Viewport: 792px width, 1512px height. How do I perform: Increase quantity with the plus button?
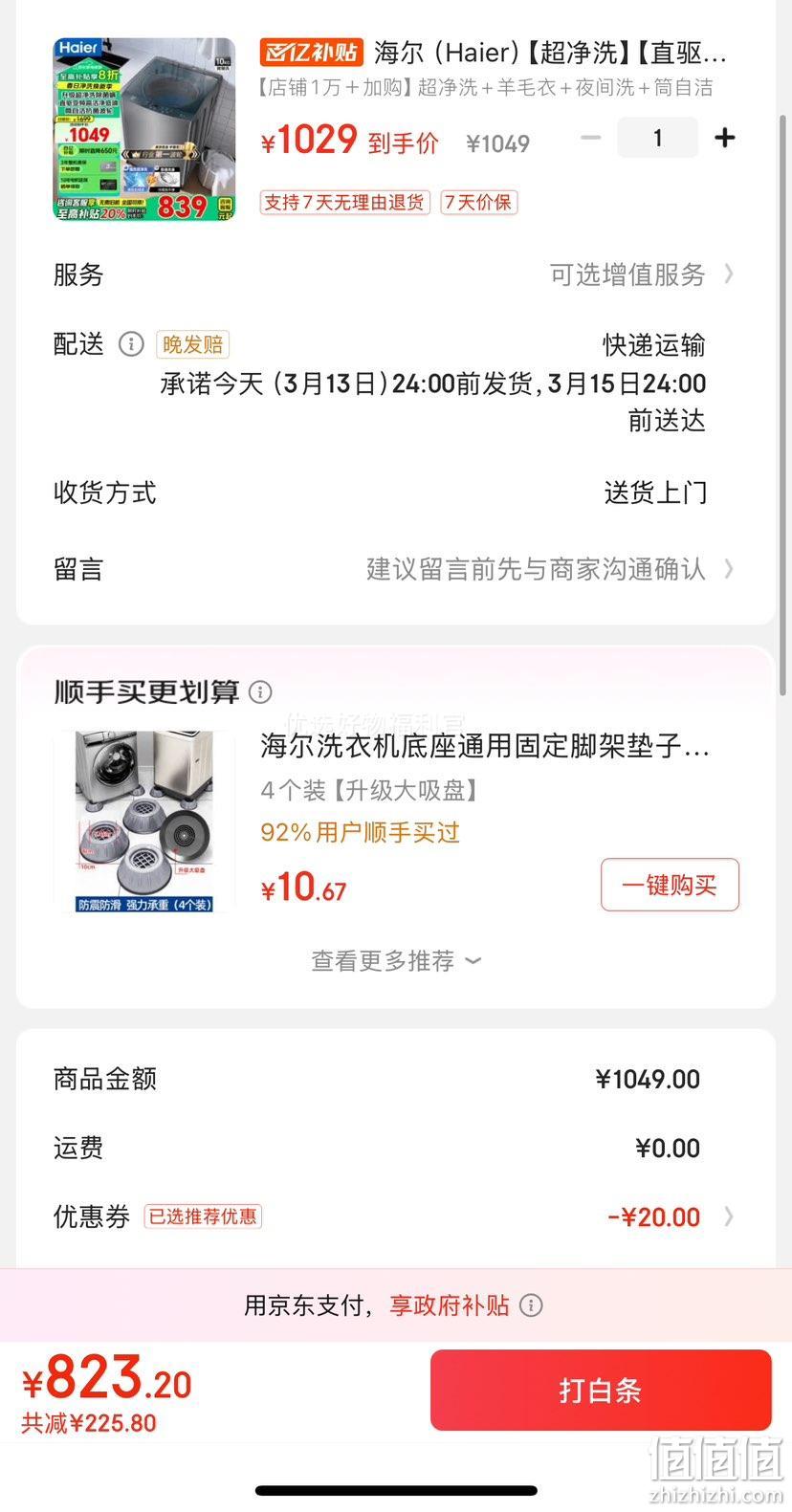(725, 138)
